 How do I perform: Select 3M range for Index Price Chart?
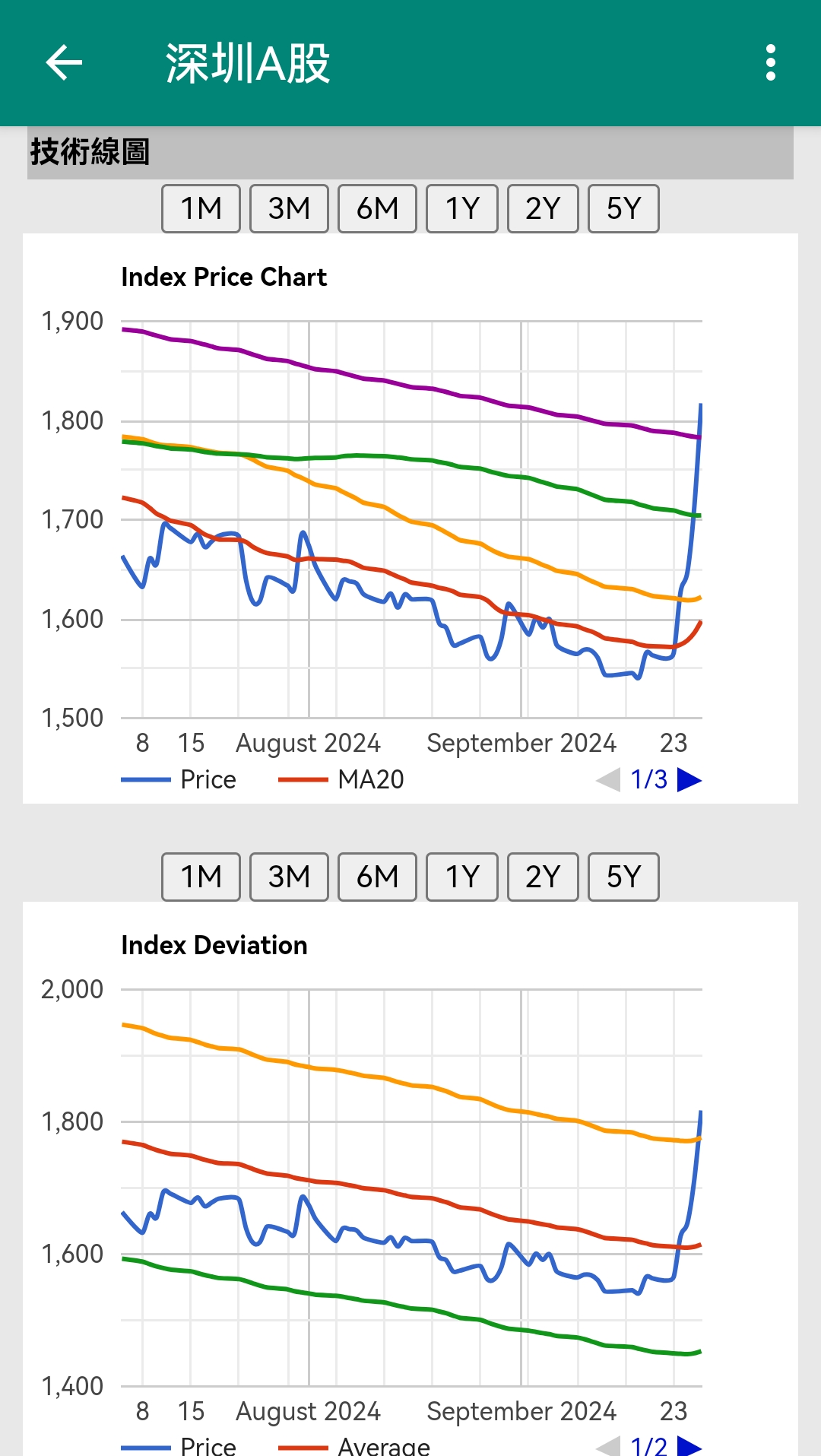(x=289, y=208)
